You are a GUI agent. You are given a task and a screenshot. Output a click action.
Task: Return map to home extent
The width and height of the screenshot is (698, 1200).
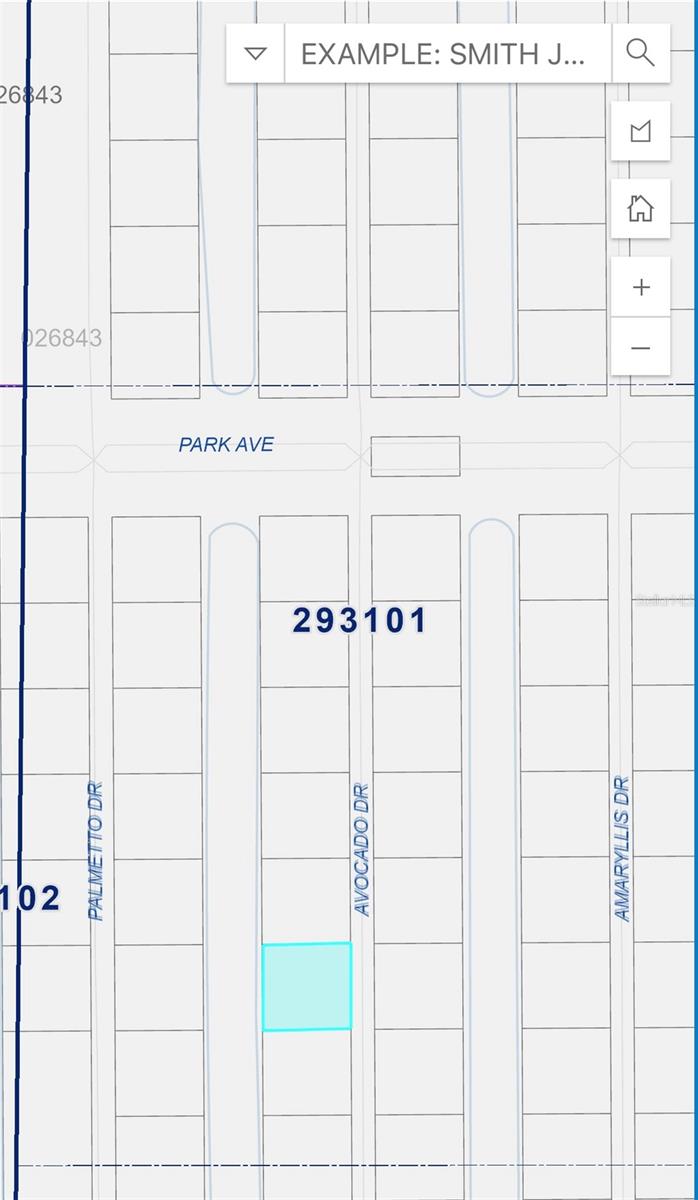pyautogui.click(x=640, y=209)
